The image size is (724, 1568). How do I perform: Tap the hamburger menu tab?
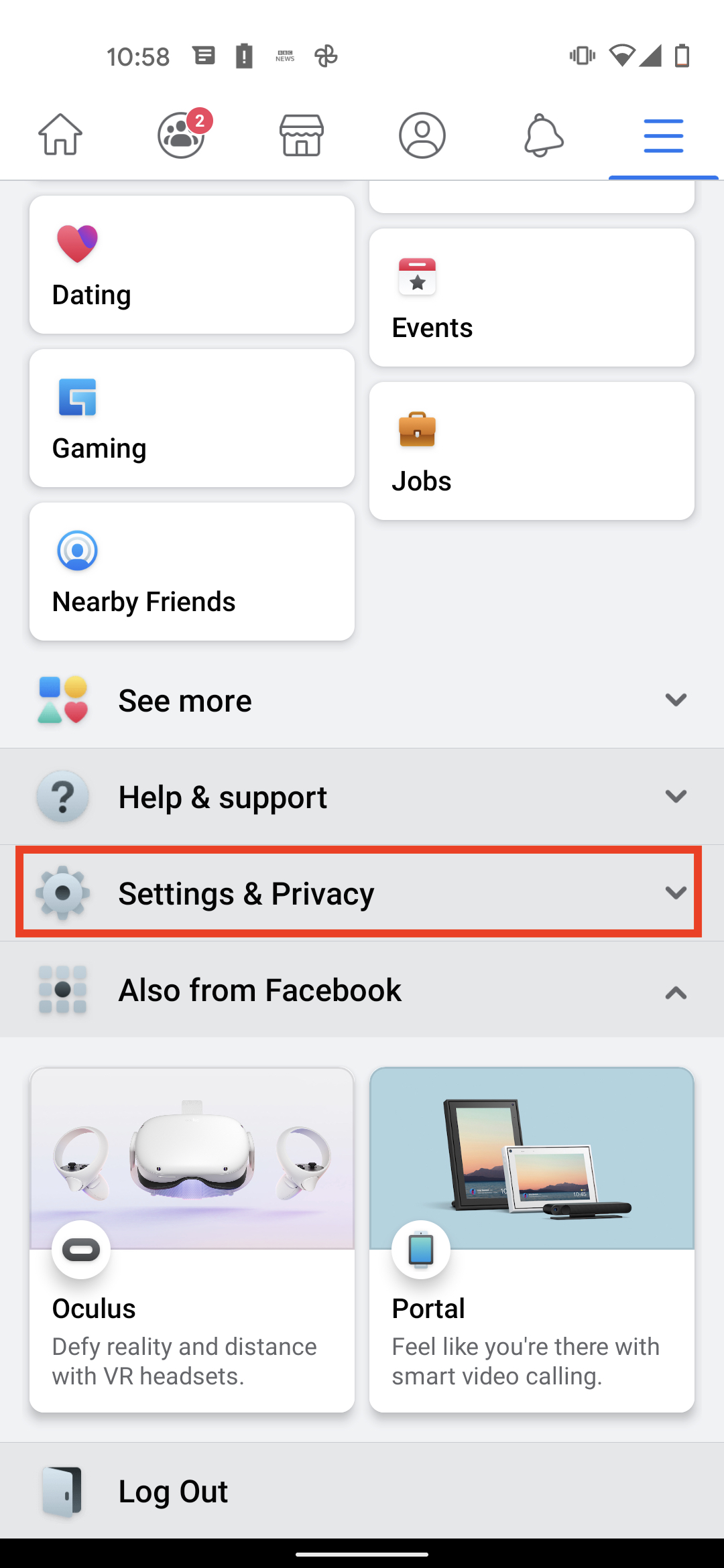(664, 136)
